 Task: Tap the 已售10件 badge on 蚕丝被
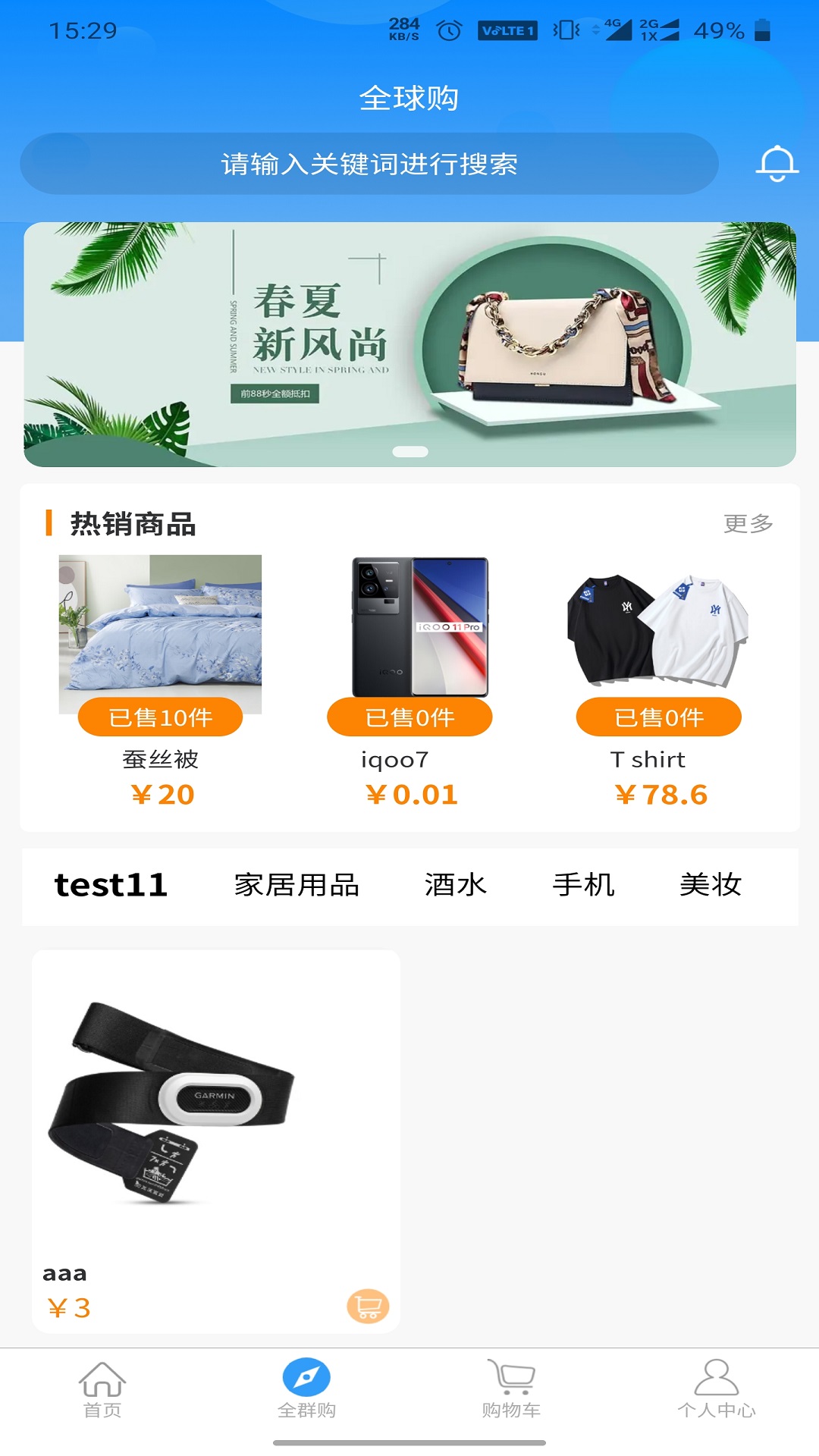[161, 716]
